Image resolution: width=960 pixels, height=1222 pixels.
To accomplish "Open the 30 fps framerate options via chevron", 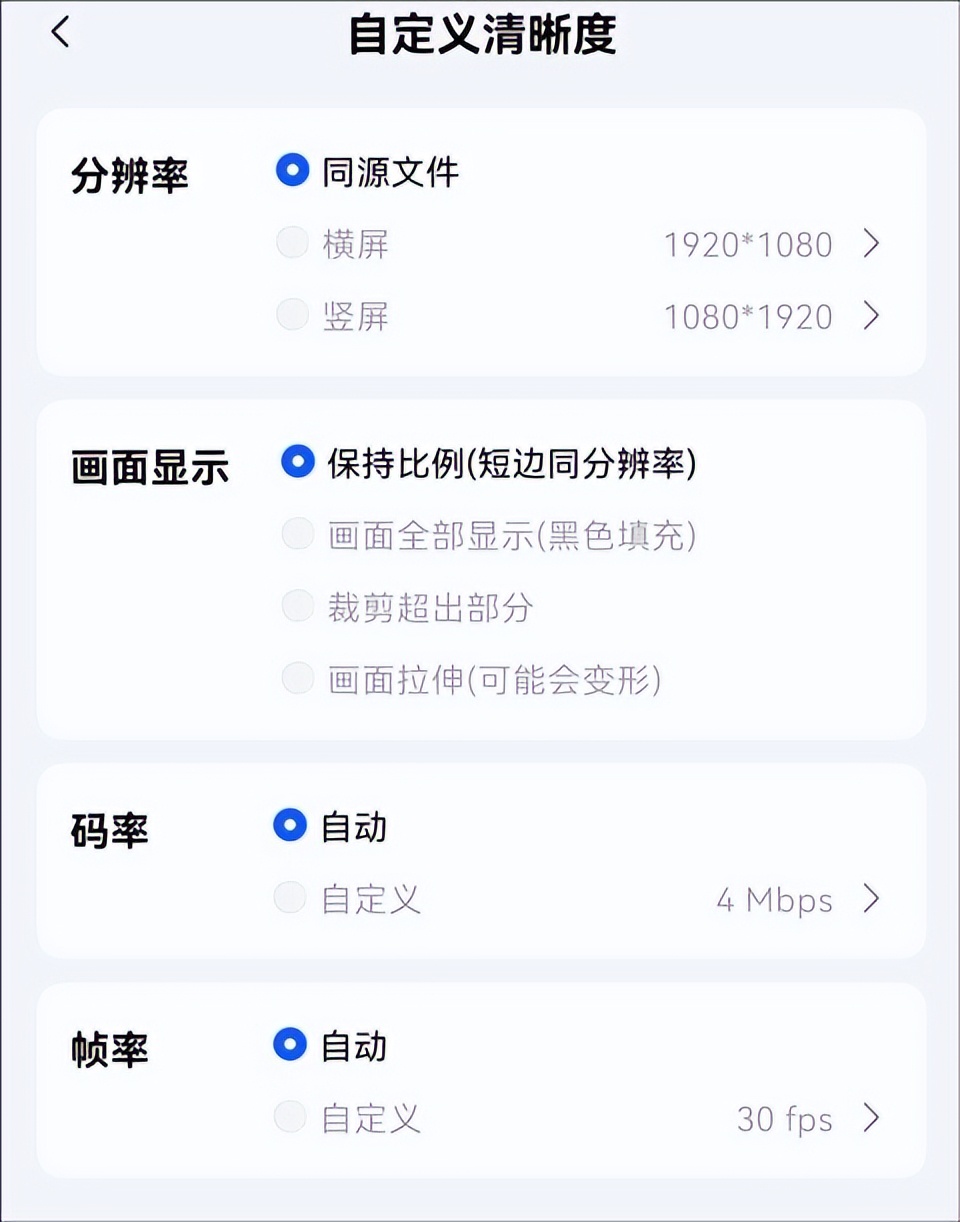I will coord(873,1119).
